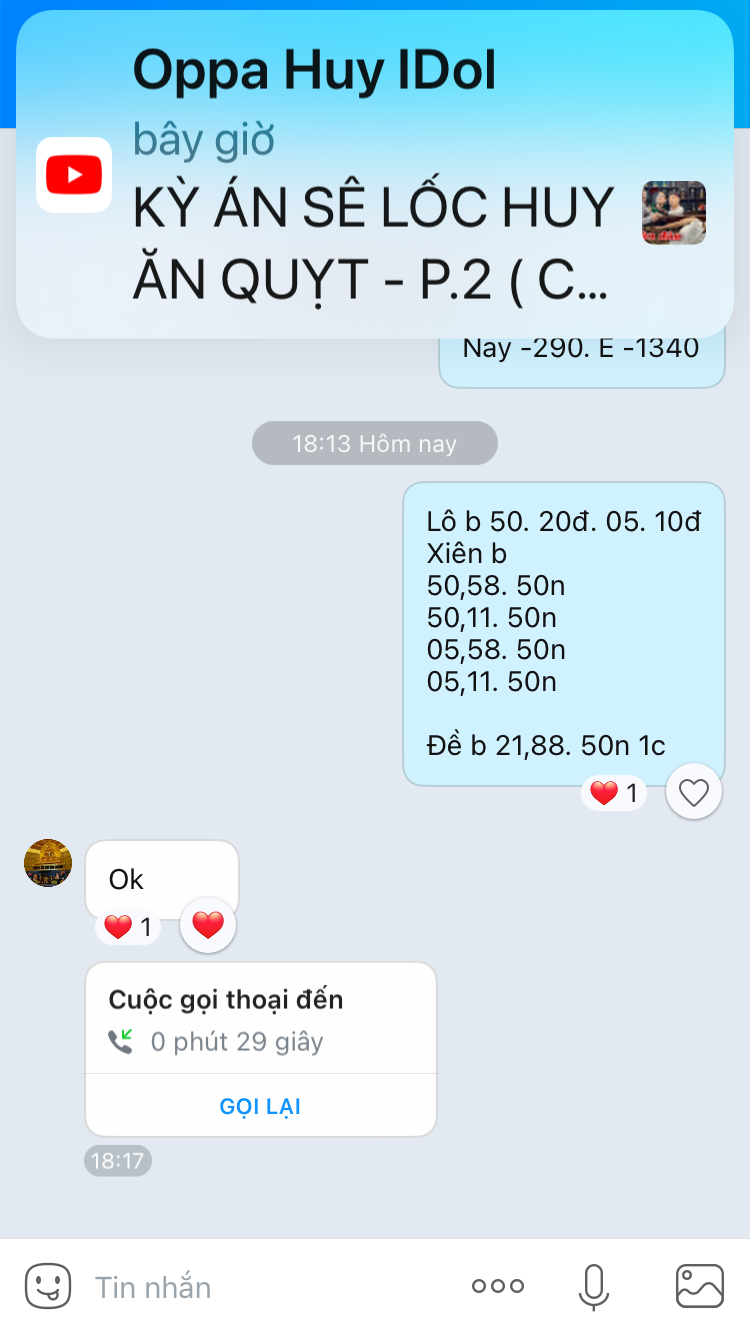Open the YouTube notification from Oppa Huy IDol
This screenshot has height=1334, width=750.
click(375, 174)
